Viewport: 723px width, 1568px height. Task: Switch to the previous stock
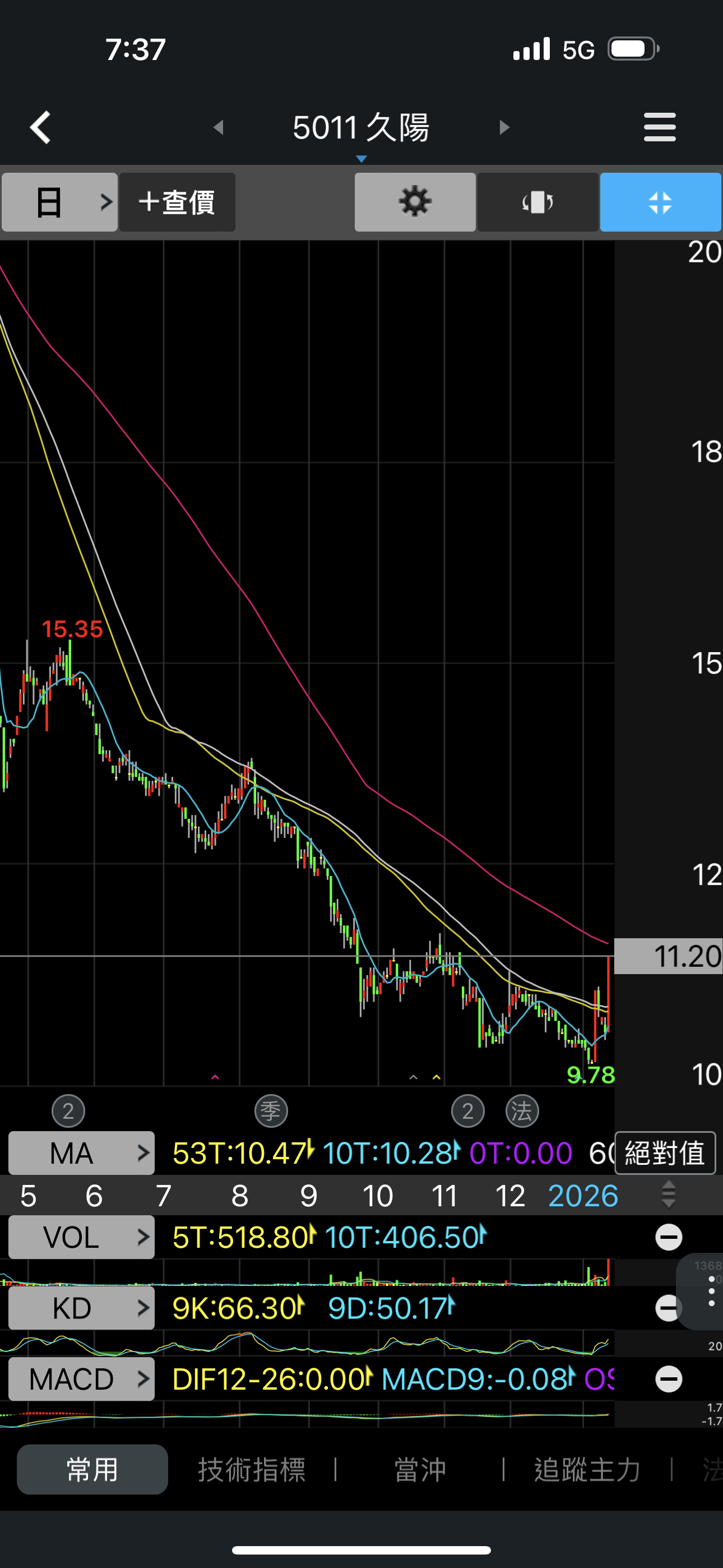[x=219, y=127]
